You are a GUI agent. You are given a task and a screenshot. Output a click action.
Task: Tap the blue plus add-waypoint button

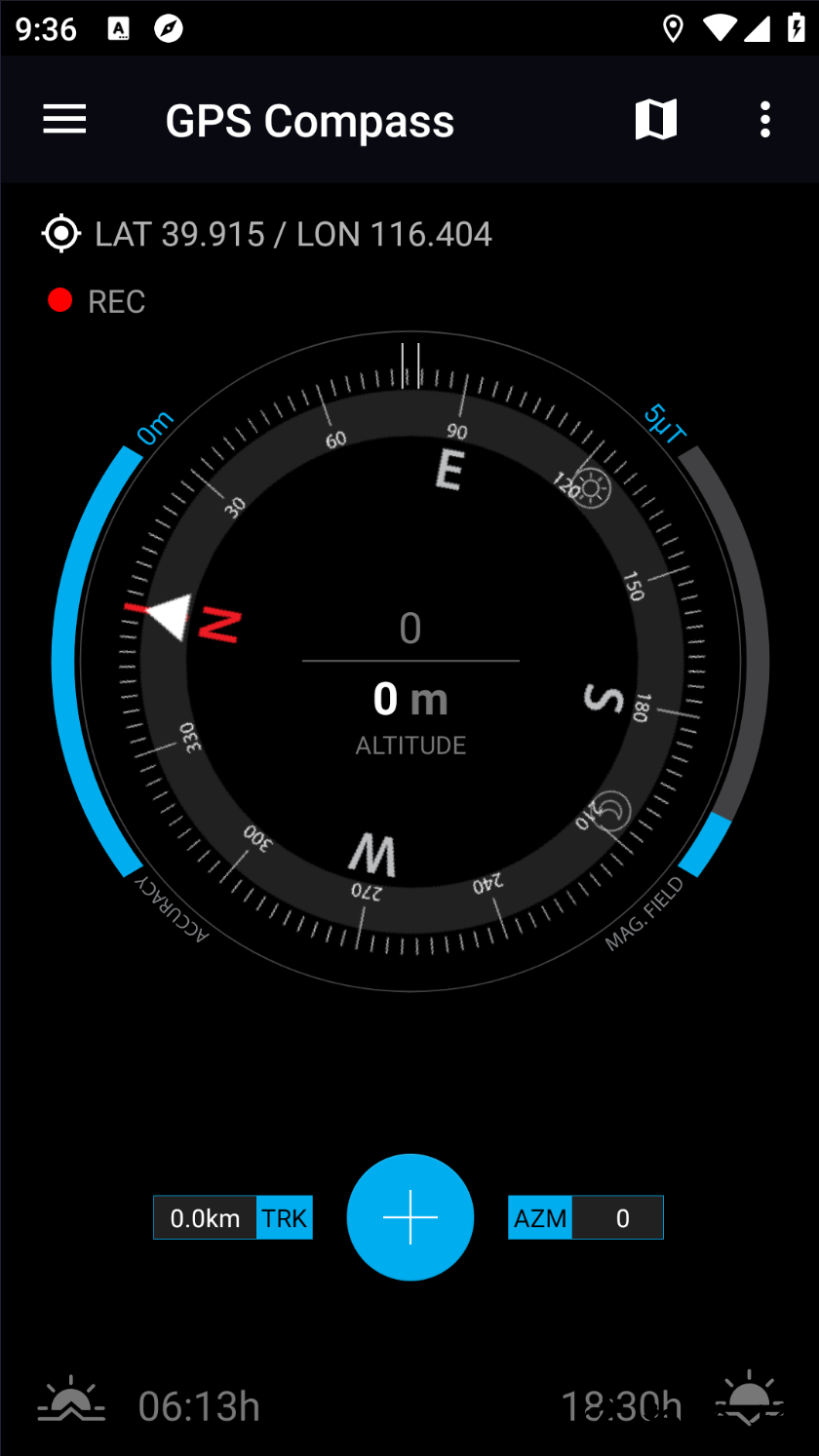click(x=410, y=1217)
